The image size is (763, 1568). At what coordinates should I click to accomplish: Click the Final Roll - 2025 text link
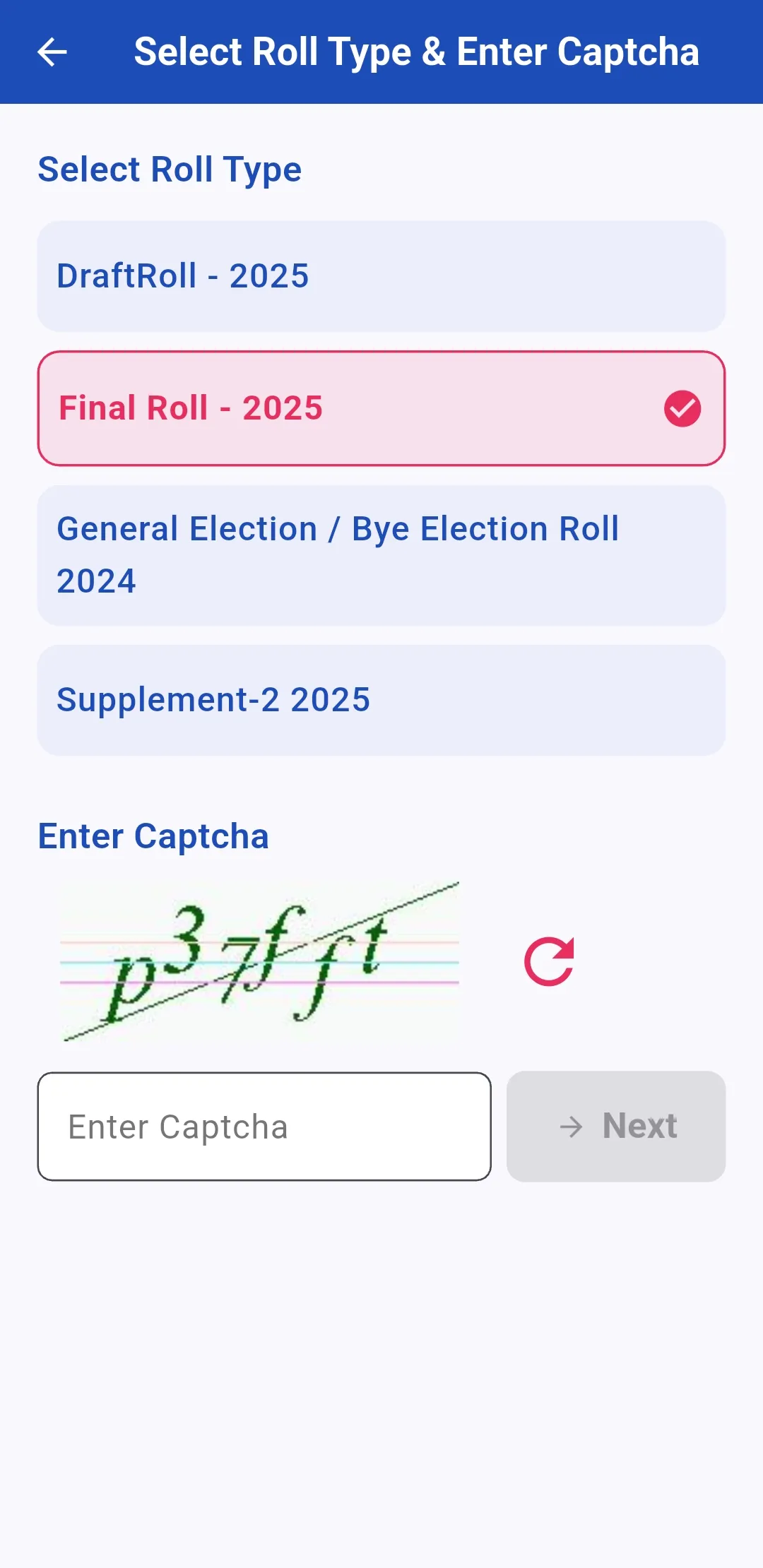click(x=189, y=408)
